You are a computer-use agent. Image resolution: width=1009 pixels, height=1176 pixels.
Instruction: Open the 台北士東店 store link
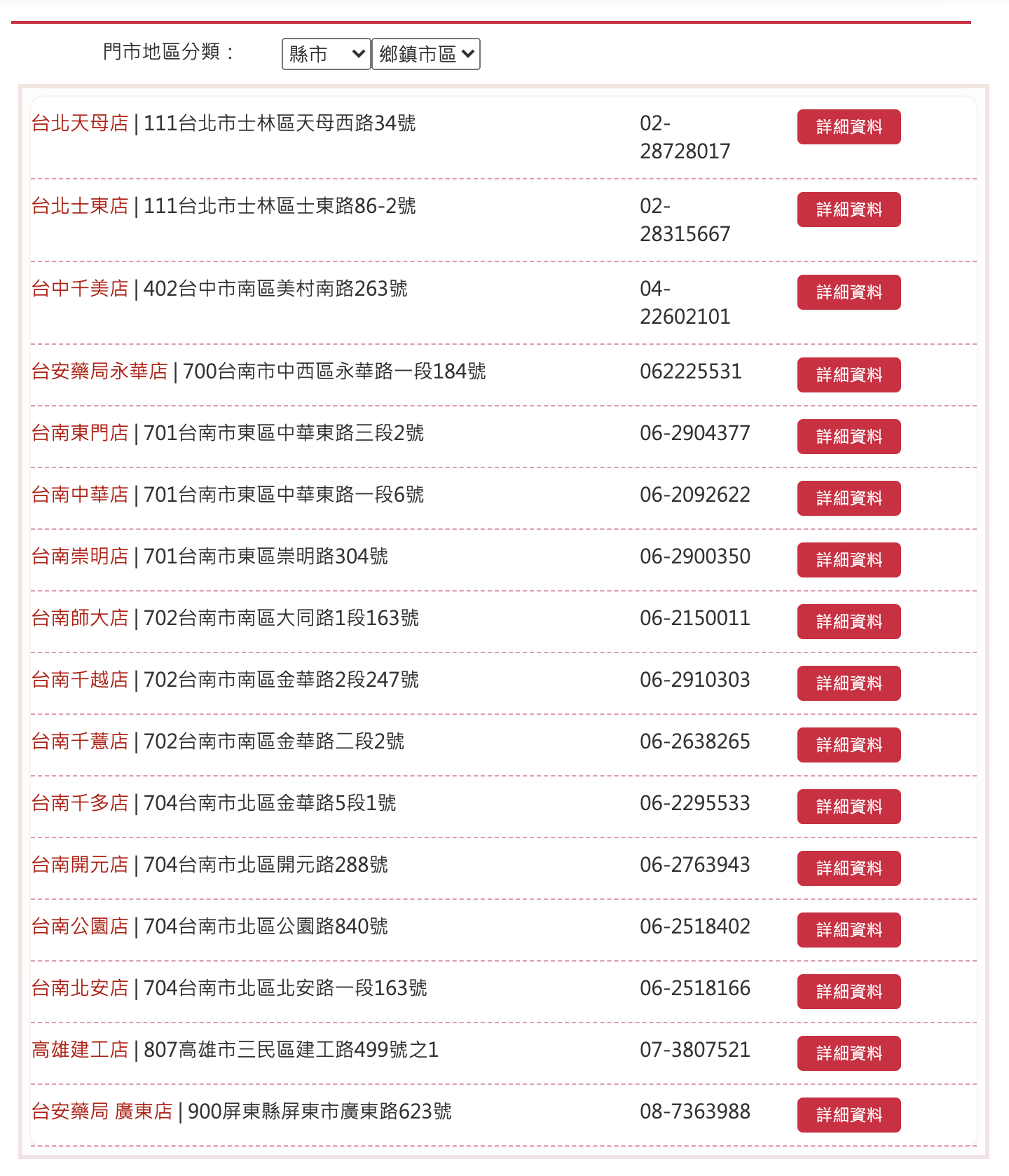80,206
